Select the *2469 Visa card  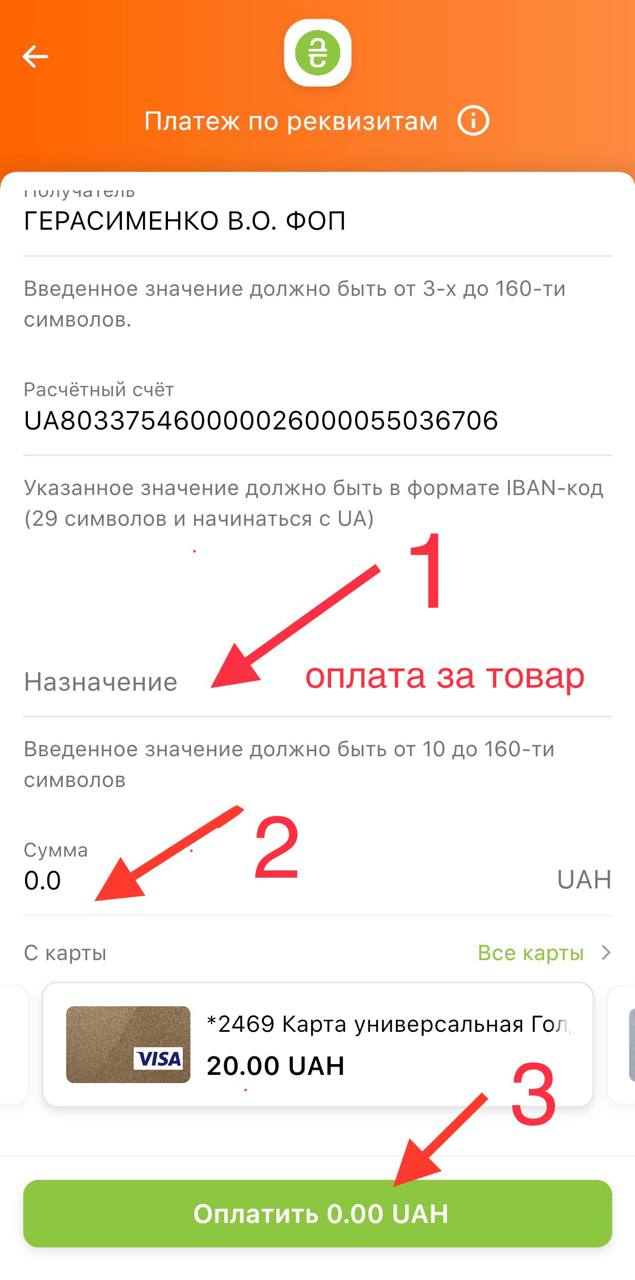pyautogui.click(x=317, y=1045)
